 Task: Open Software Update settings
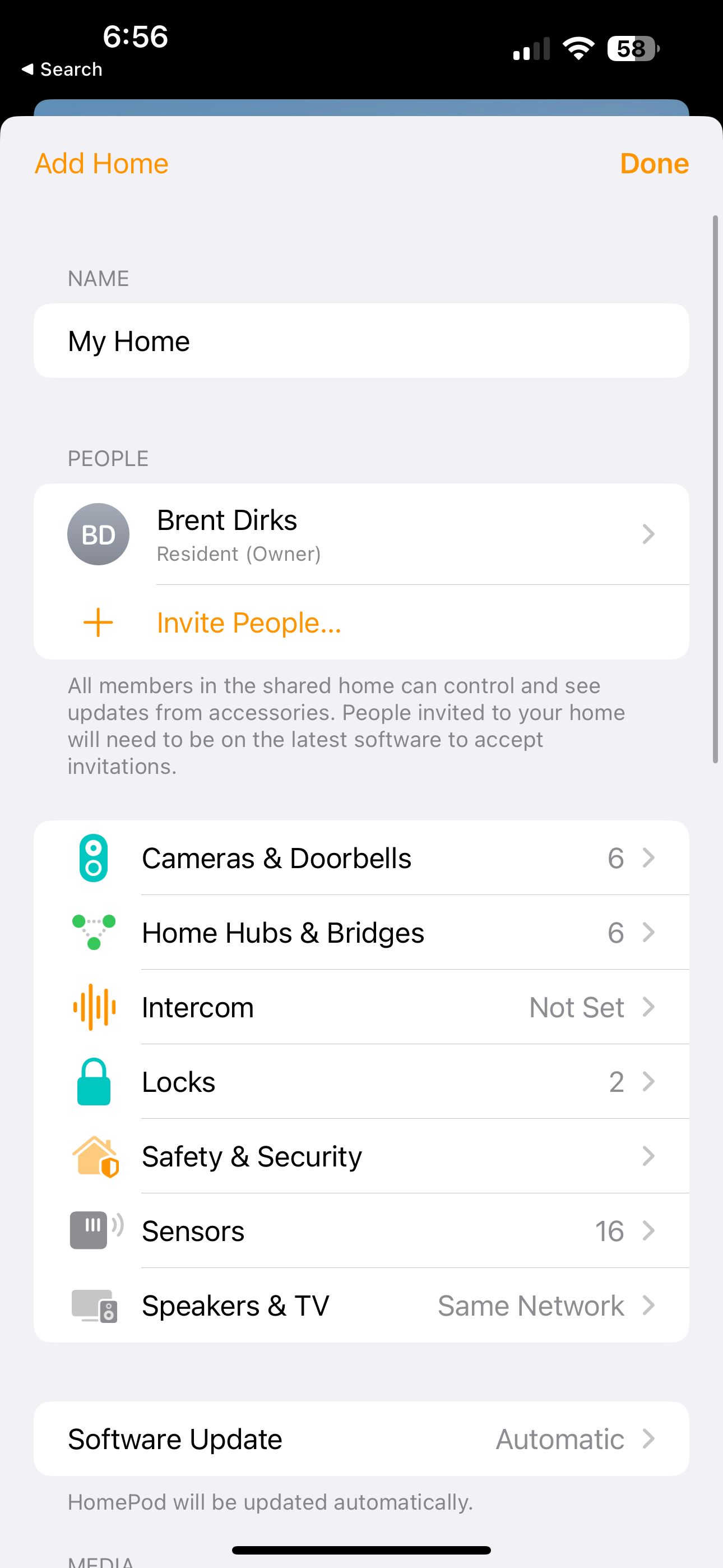point(360,1440)
